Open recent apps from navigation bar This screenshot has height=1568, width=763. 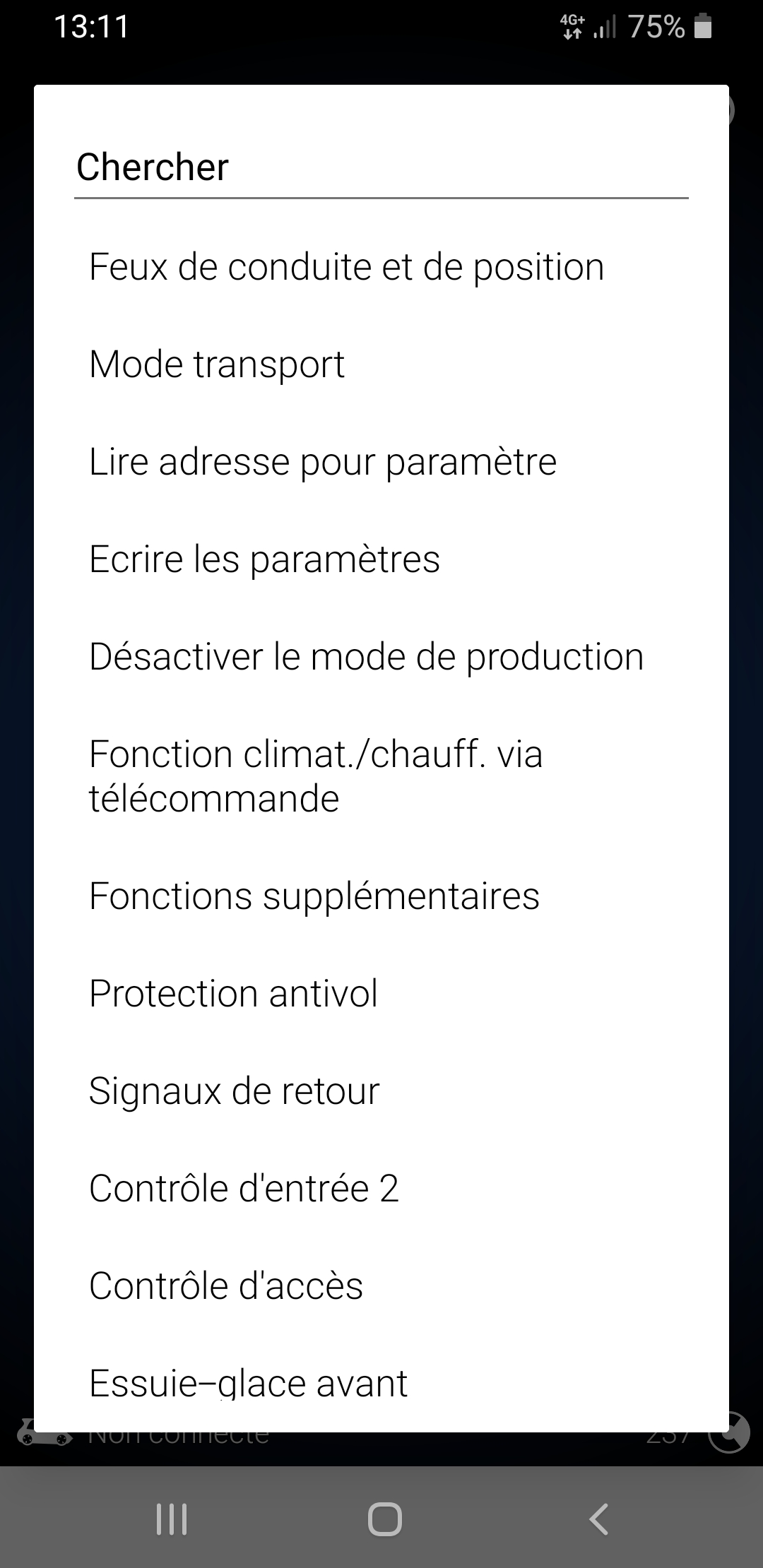pos(172,1519)
